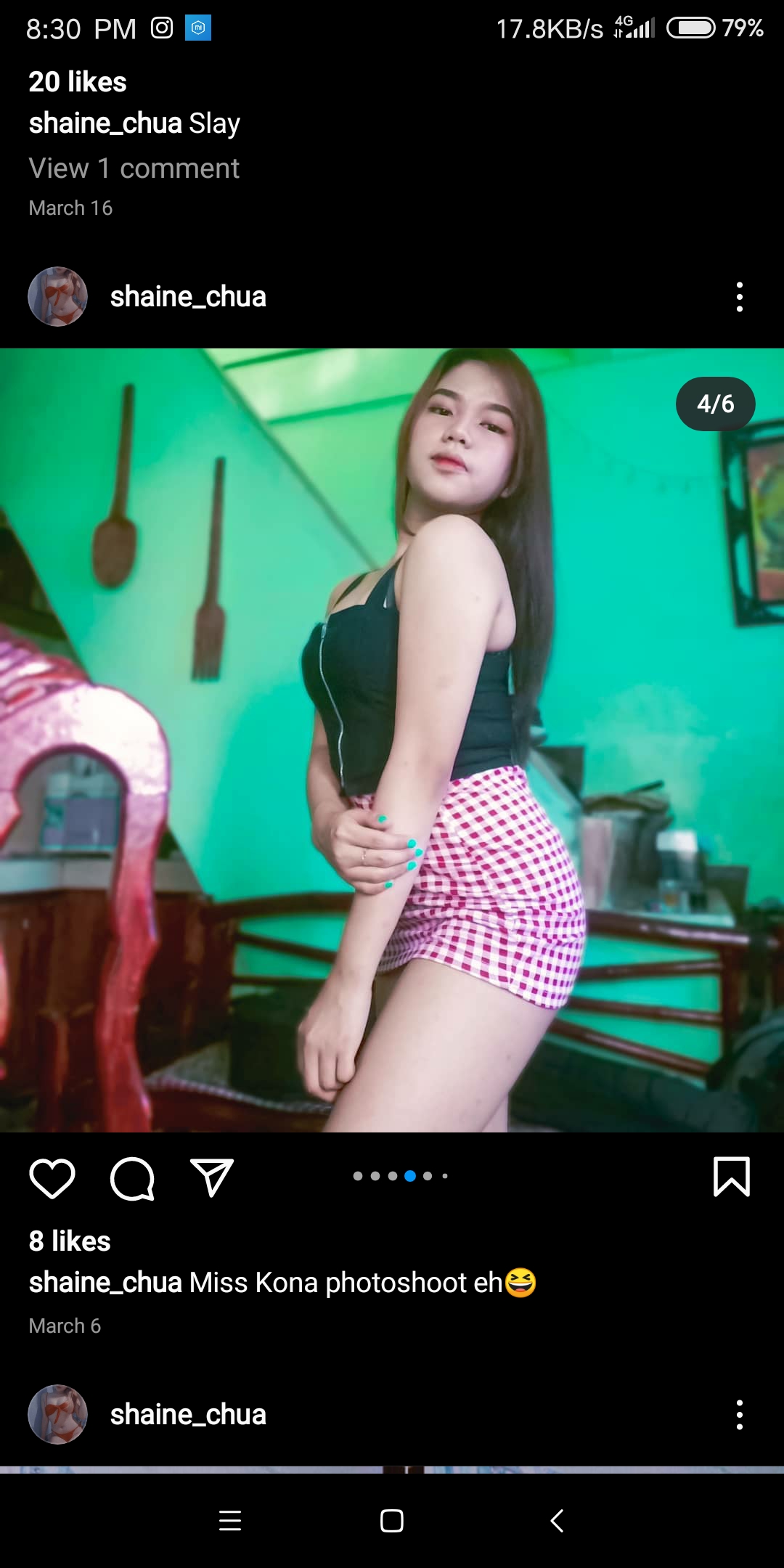Screen dimensions: 784x1568
Task: View the 8 likes list
Action: click(x=70, y=1241)
